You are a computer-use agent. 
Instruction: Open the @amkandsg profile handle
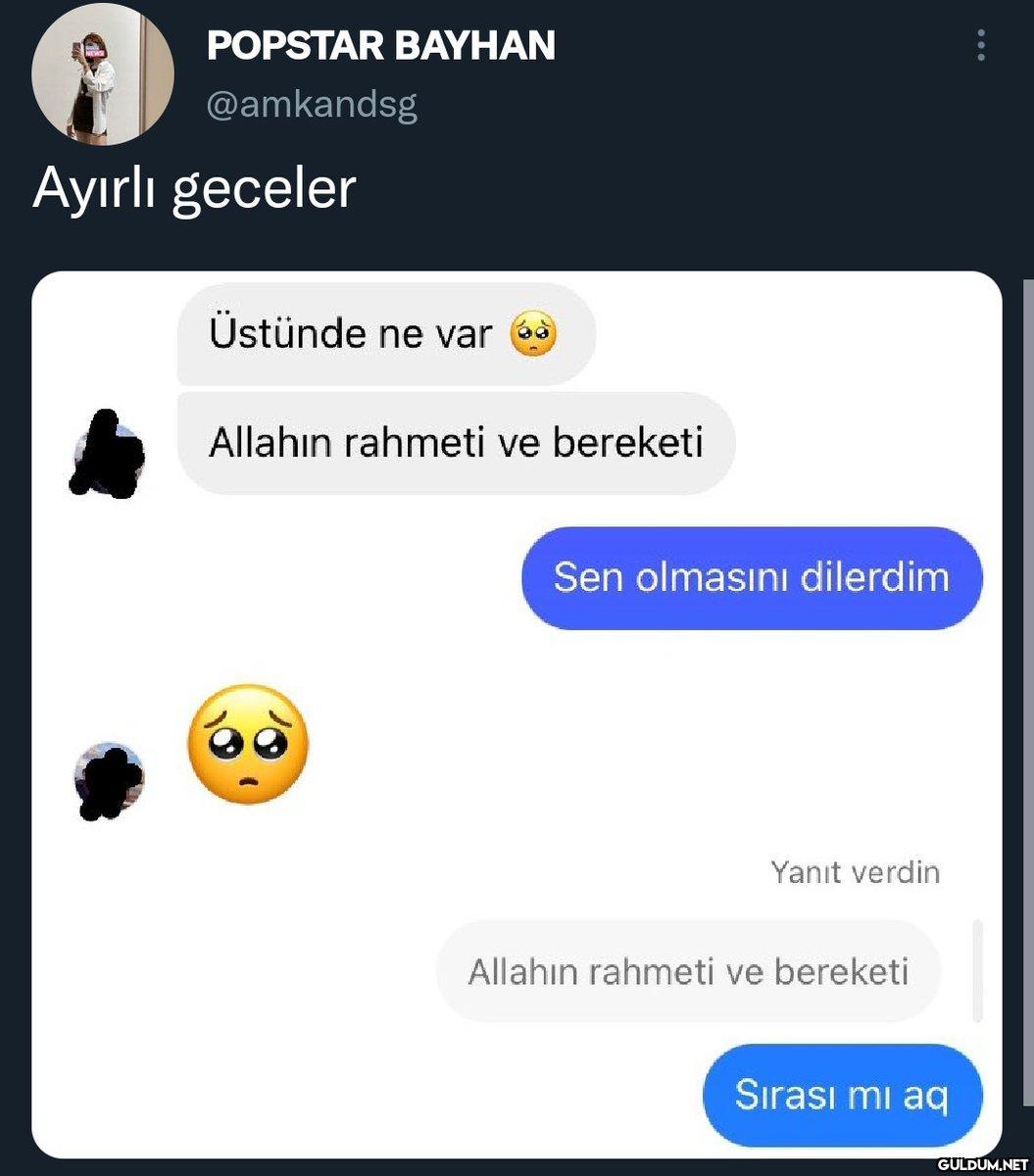tap(312, 104)
